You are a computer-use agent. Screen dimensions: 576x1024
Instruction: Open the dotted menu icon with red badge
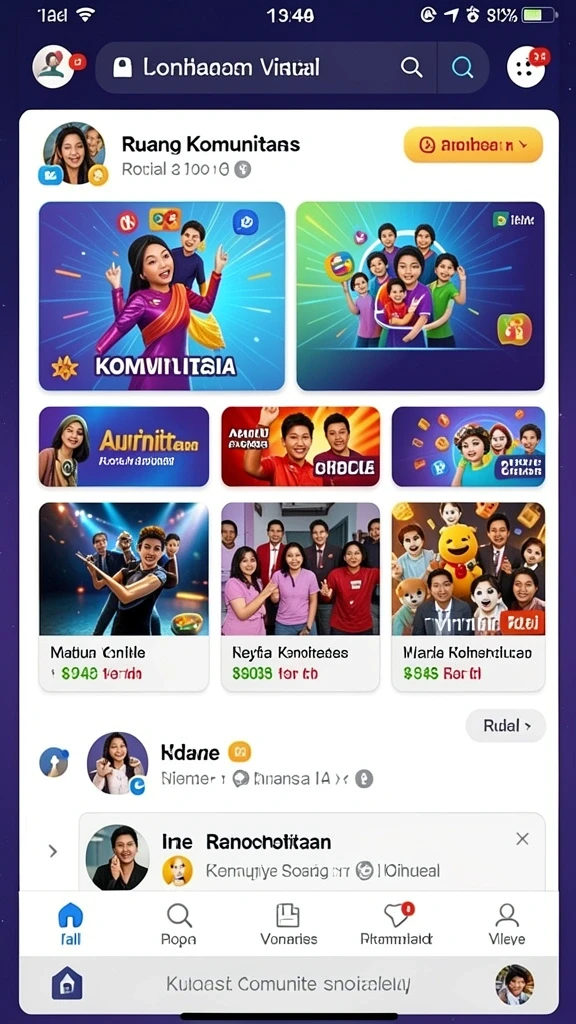point(526,67)
